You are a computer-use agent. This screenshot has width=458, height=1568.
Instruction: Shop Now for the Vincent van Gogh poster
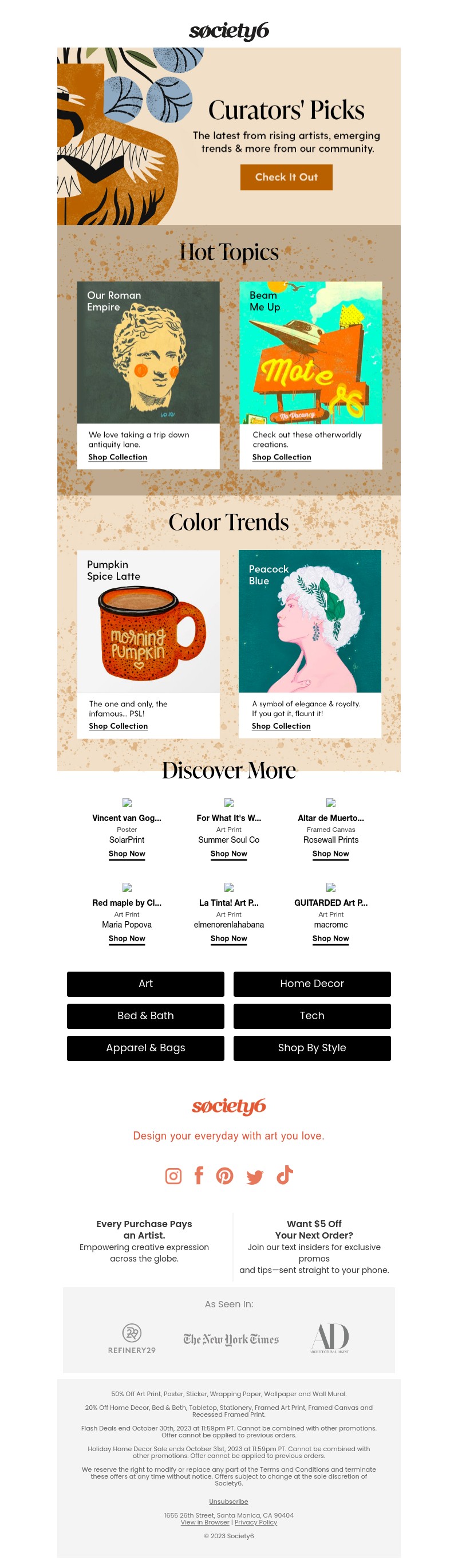click(127, 854)
